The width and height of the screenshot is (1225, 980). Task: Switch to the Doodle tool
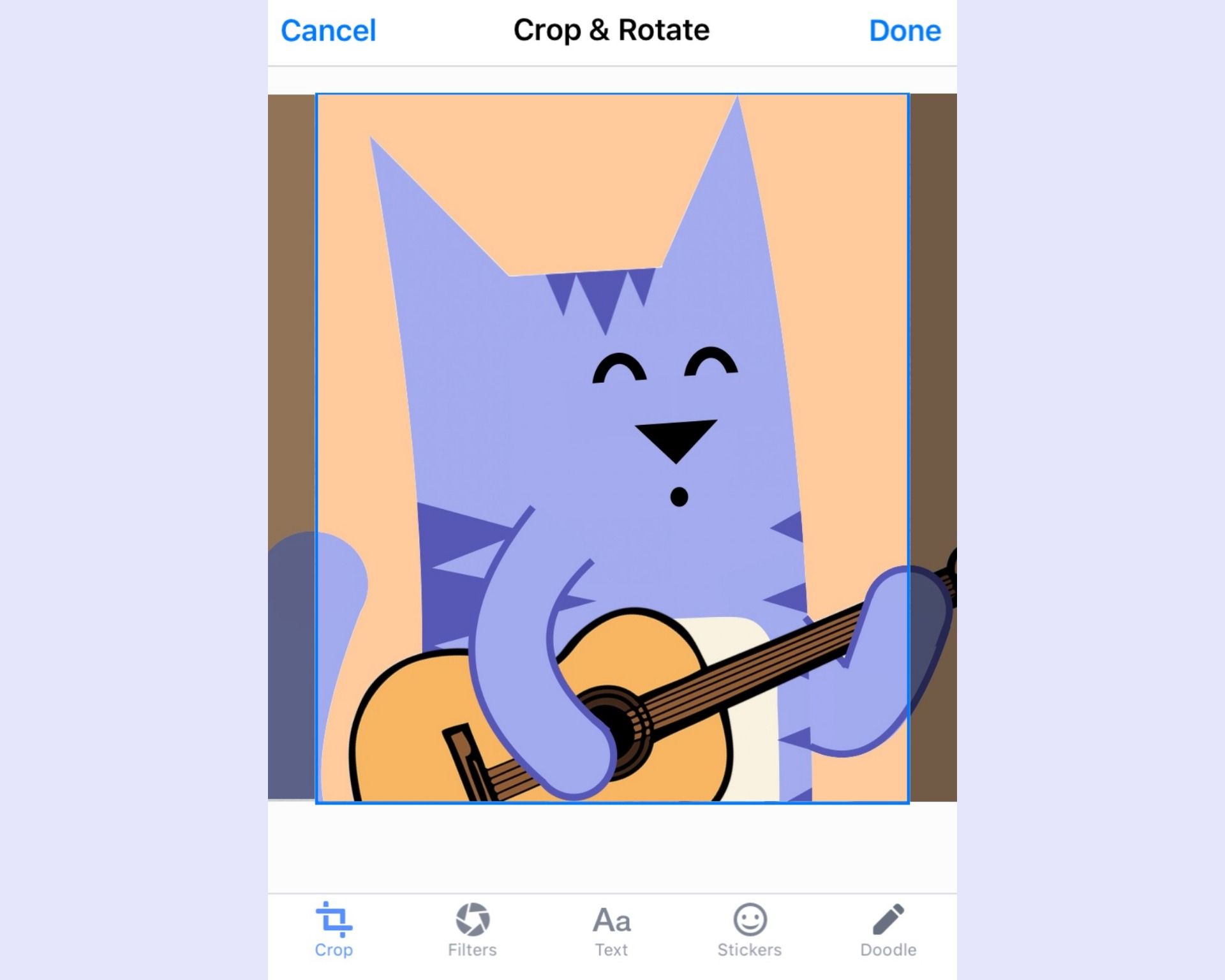click(887, 929)
